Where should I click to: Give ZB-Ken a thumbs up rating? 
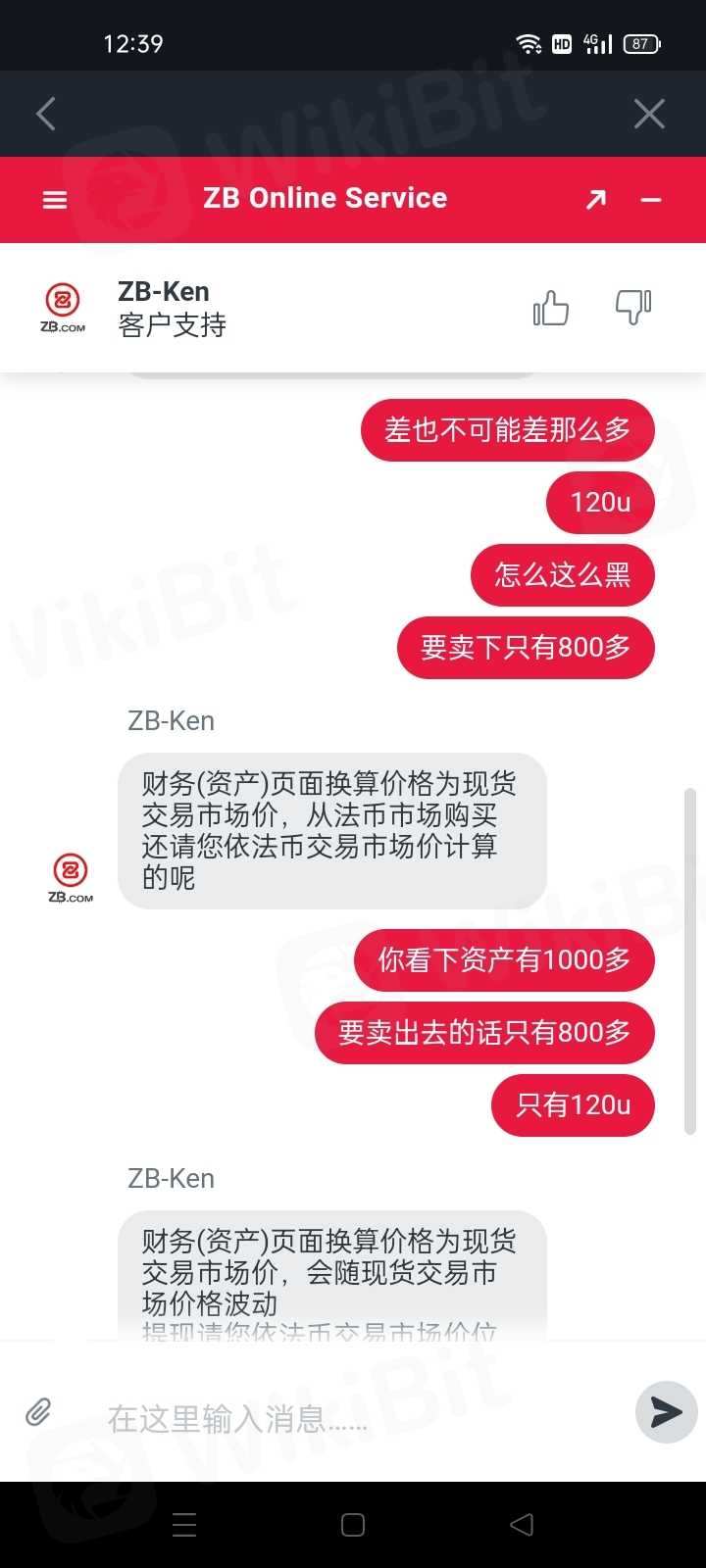[551, 309]
